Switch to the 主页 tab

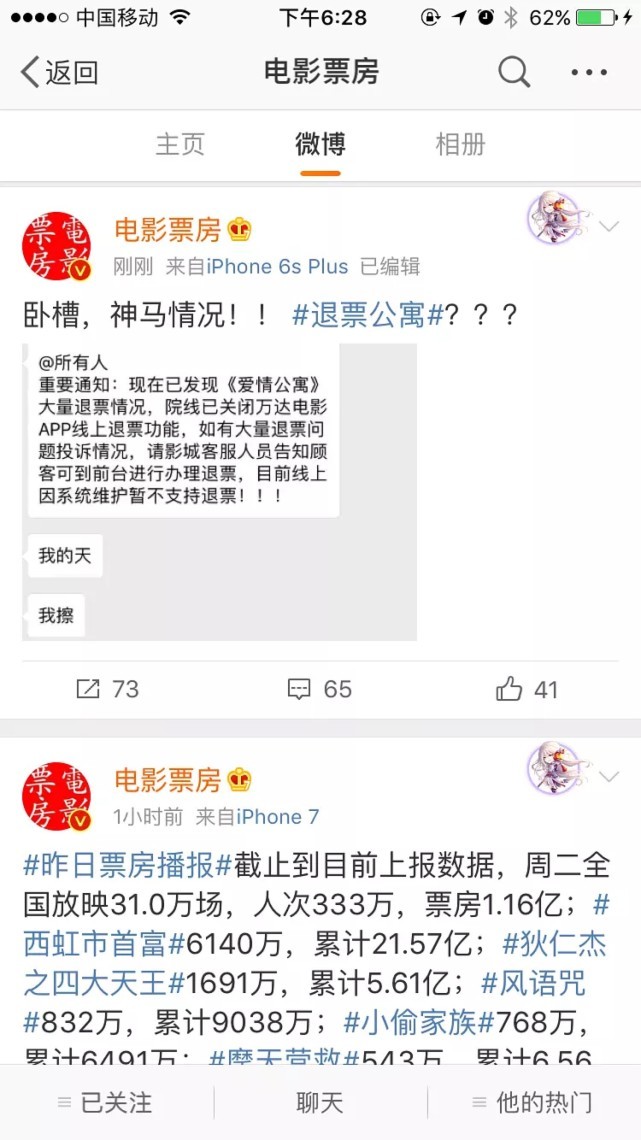tap(180, 144)
